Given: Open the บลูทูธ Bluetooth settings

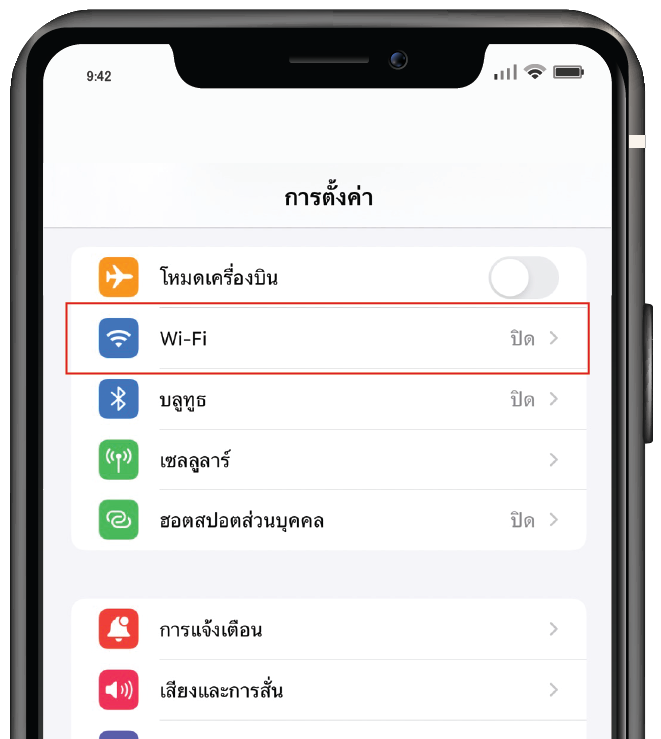Looking at the screenshot, I should [328, 399].
